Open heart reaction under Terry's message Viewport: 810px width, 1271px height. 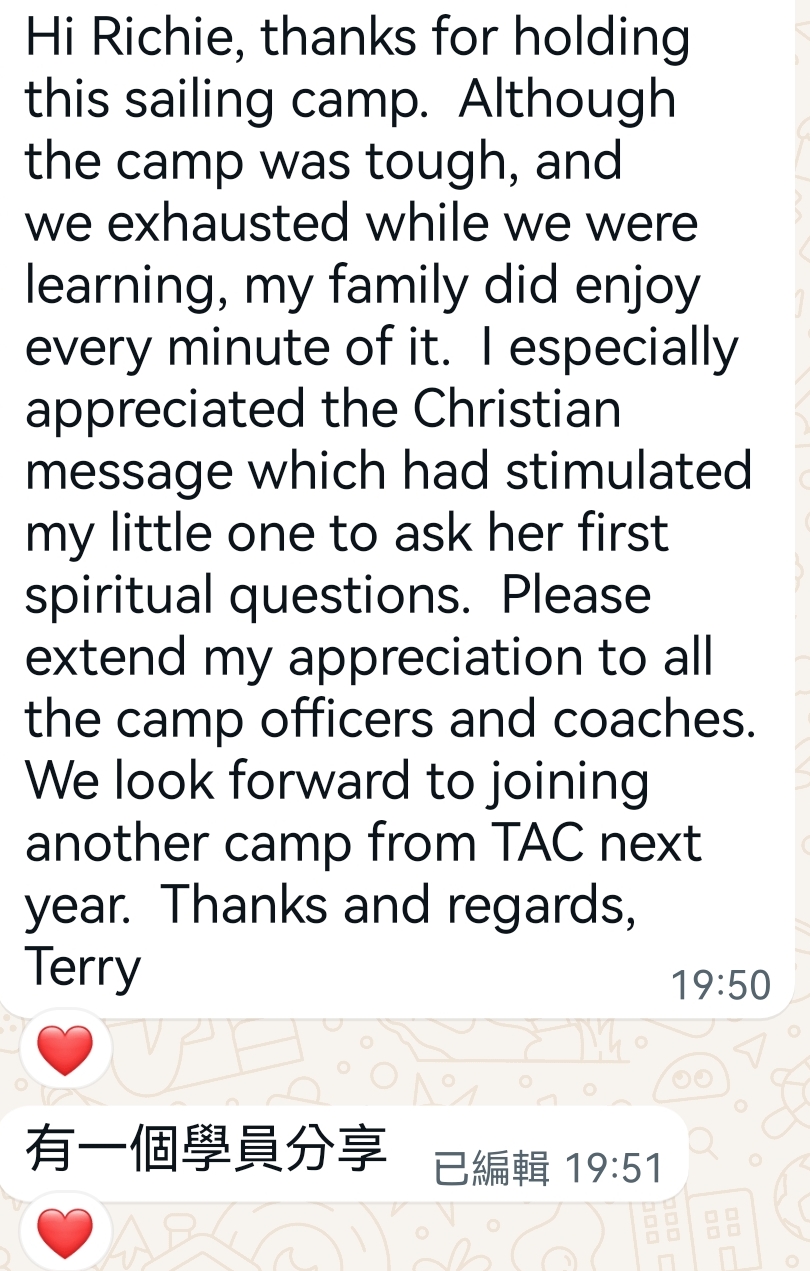(x=65, y=1051)
